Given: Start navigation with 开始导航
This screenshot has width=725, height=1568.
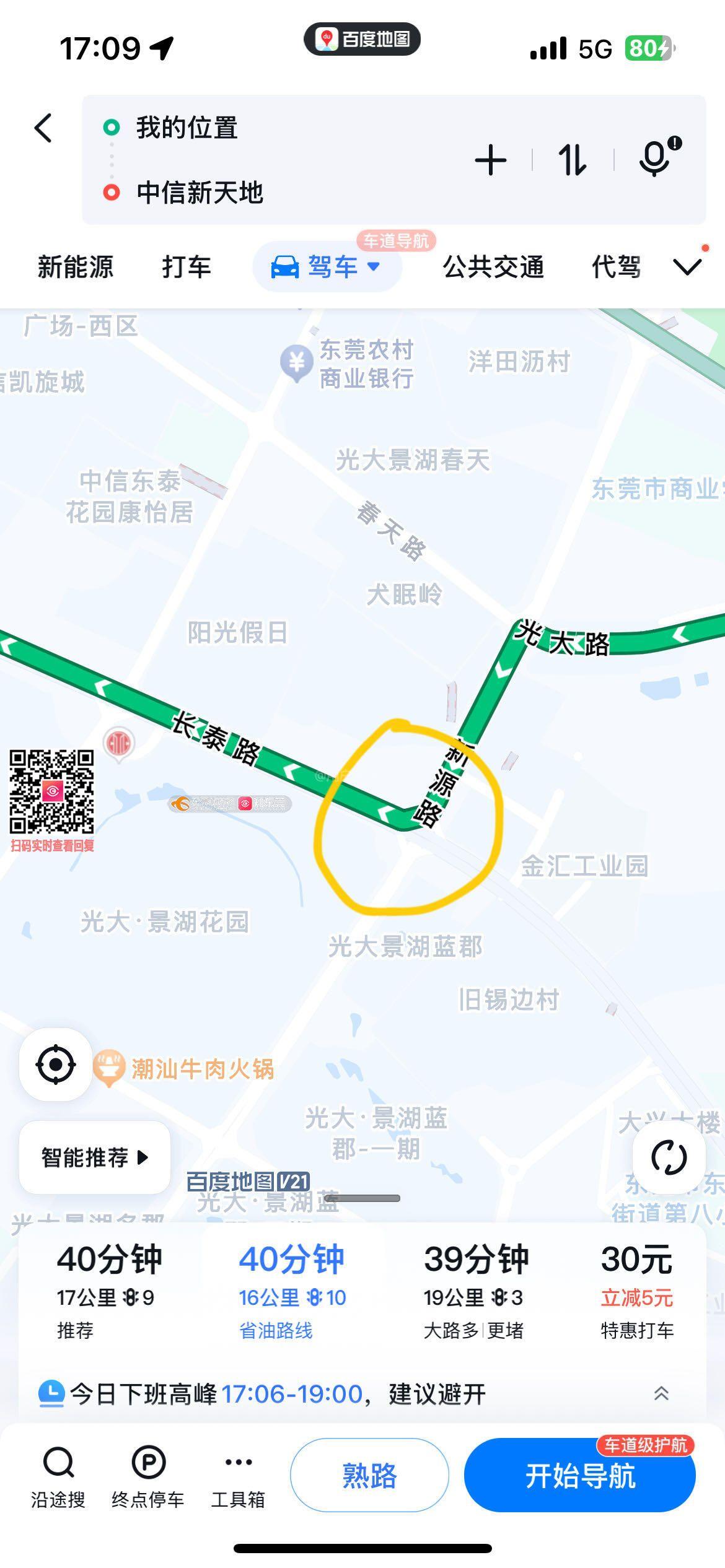Looking at the screenshot, I should coord(579,1476).
